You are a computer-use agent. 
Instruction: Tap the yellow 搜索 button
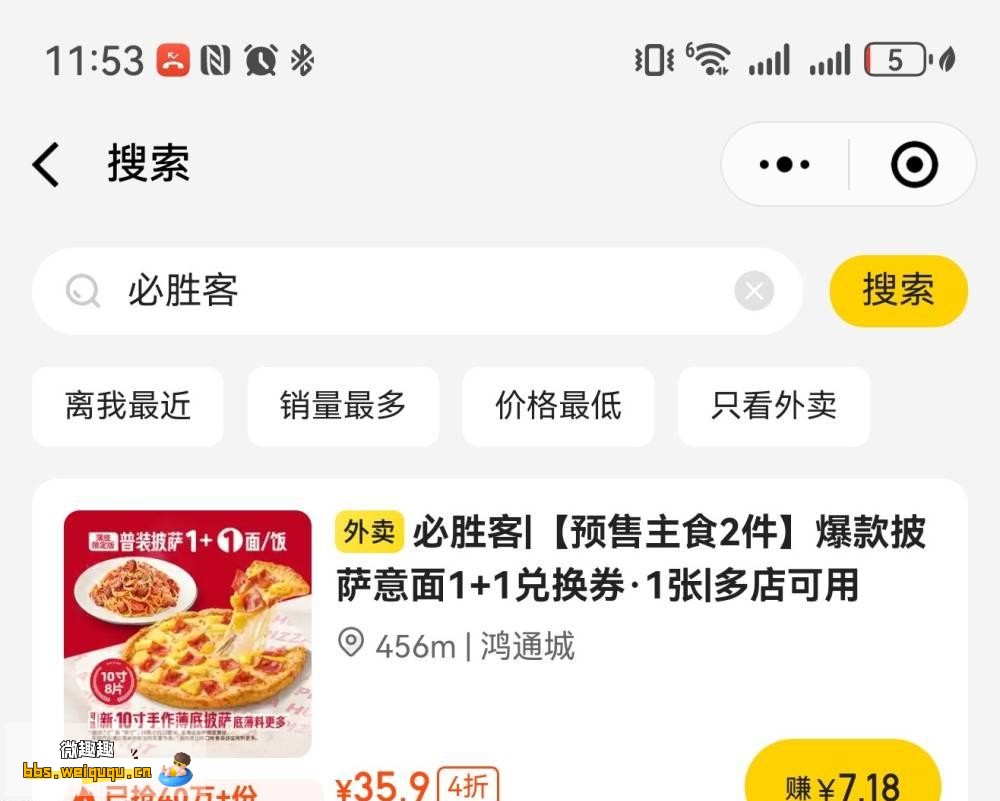pyautogui.click(x=898, y=291)
